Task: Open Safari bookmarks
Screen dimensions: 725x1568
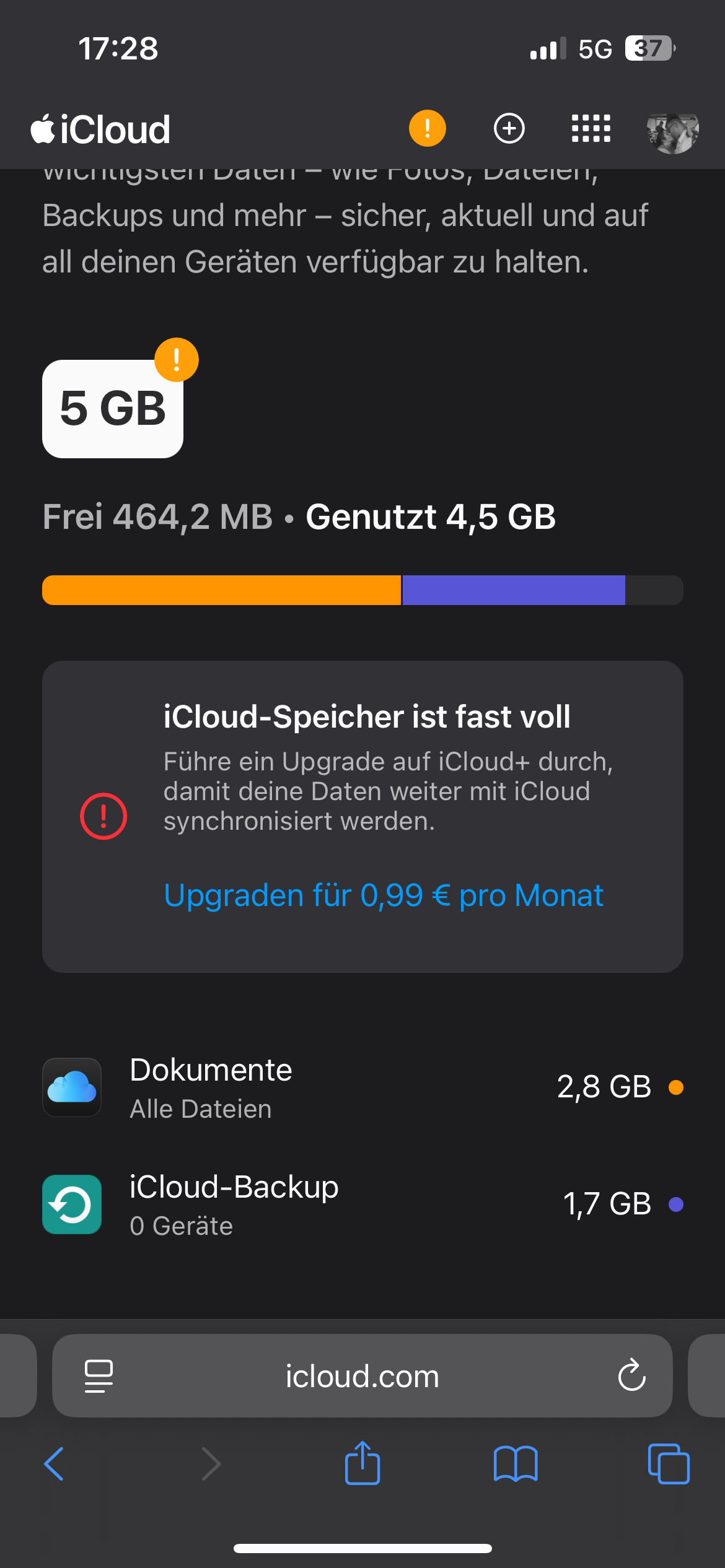Action: click(515, 1464)
